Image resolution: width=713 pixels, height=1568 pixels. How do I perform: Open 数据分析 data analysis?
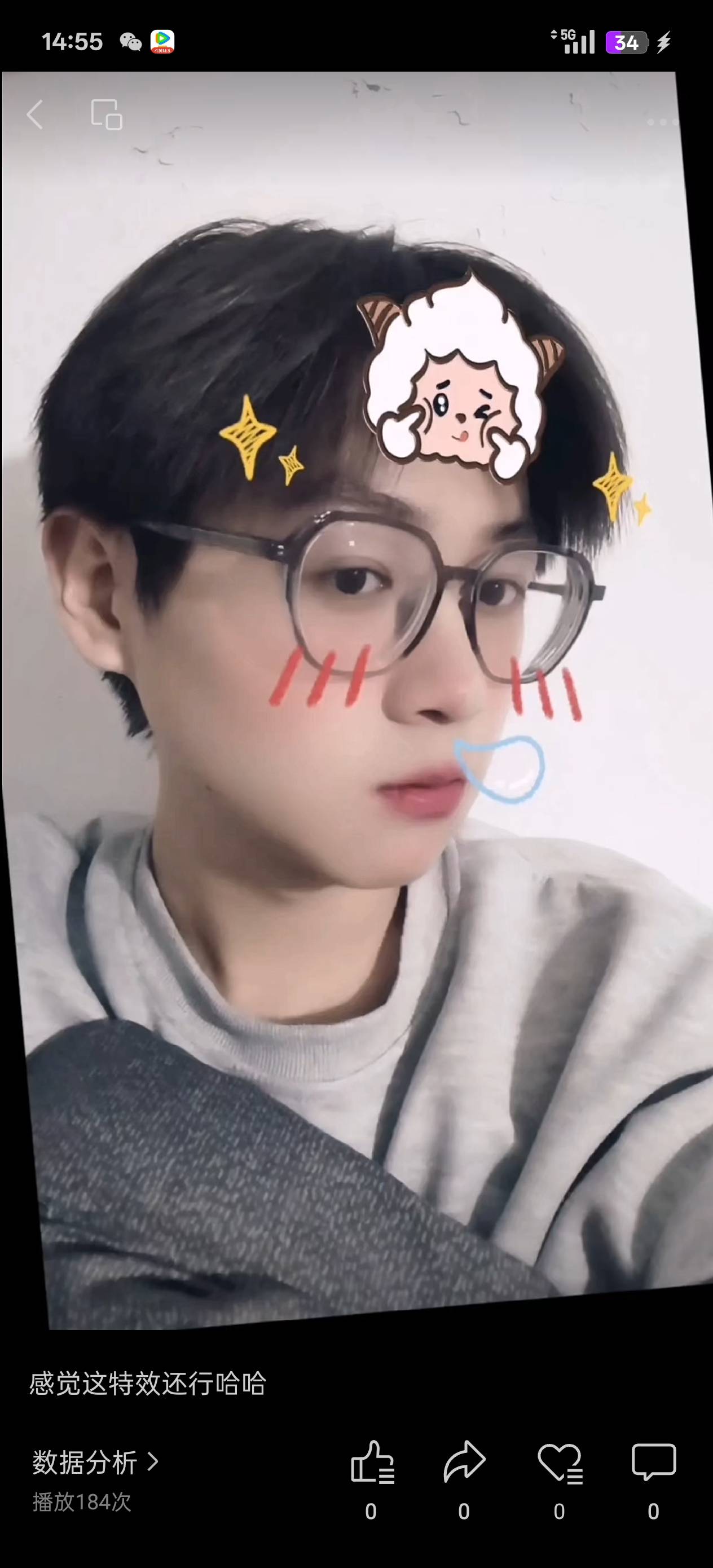(x=94, y=1462)
